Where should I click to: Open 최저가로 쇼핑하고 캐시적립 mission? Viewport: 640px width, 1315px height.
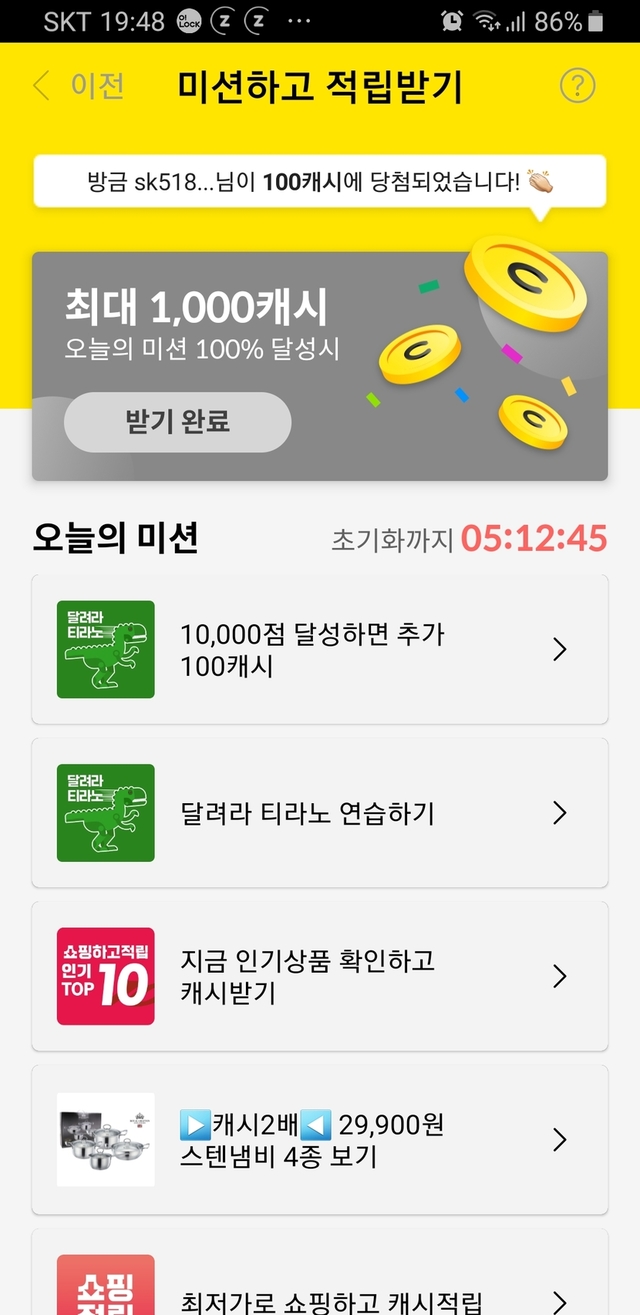[319, 1290]
